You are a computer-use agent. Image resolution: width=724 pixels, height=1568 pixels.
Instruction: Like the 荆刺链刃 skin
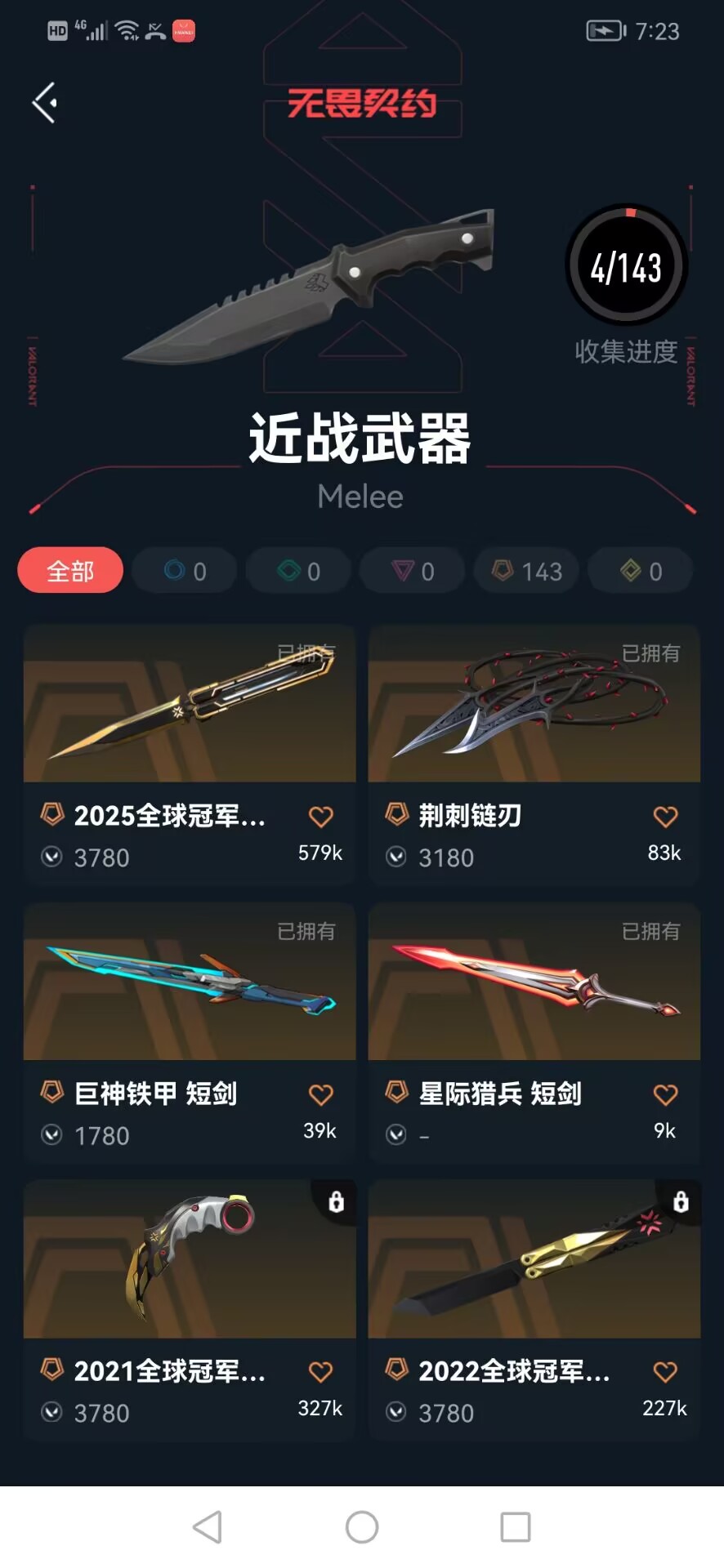[665, 817]
